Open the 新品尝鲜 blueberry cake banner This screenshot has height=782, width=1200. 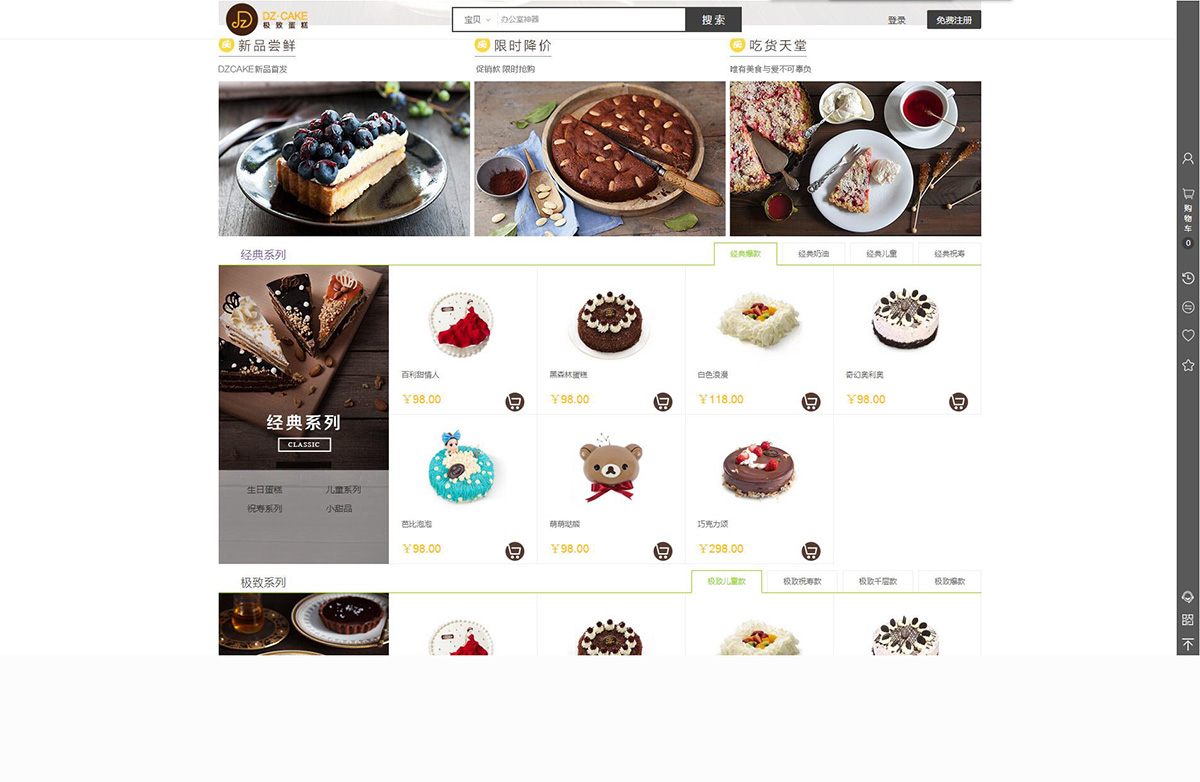(344, 158)
